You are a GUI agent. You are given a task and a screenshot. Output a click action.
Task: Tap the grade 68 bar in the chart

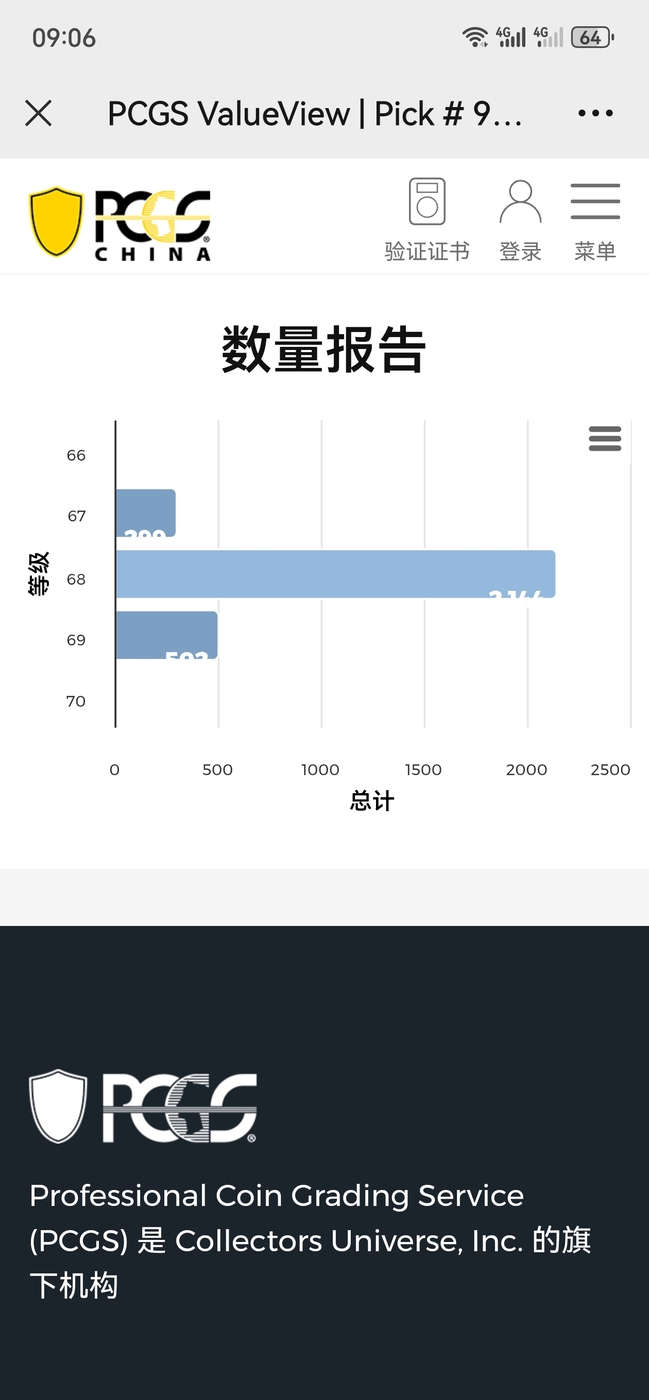(336, 574)
